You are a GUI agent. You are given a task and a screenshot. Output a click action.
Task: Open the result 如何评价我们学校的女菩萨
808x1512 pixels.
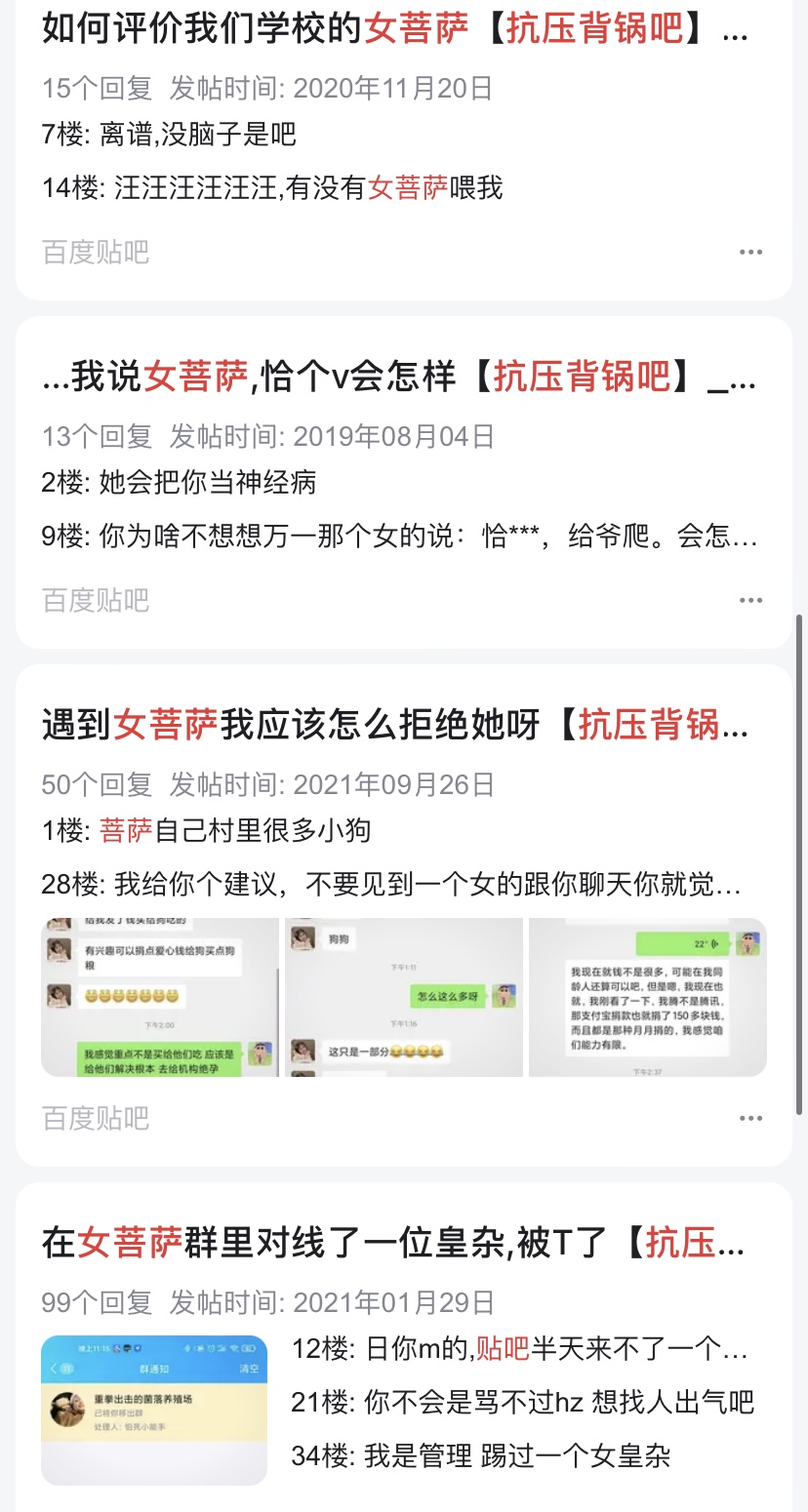coord(395,28)
